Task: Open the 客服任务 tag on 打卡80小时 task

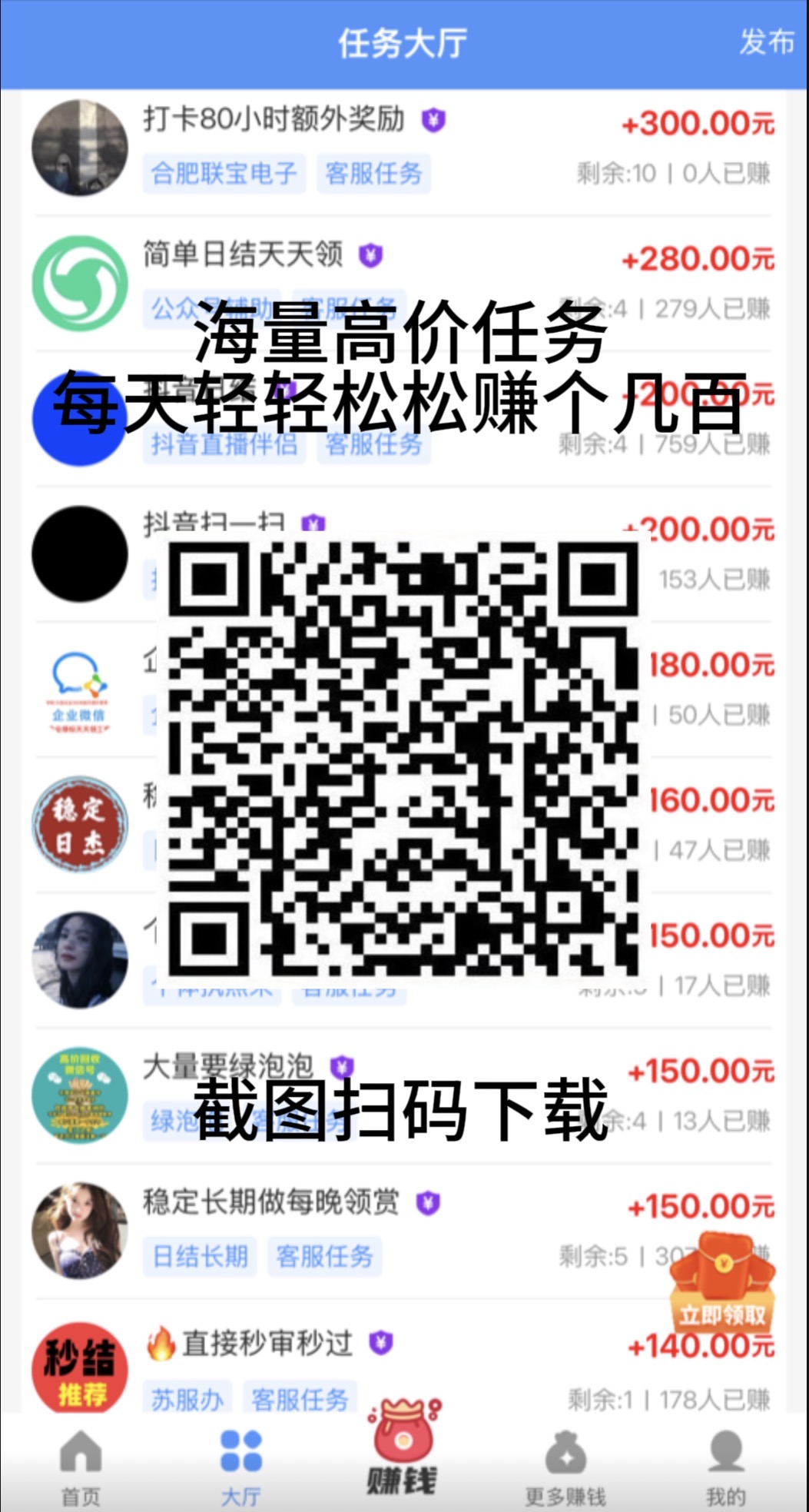Action: coord(374,174)
